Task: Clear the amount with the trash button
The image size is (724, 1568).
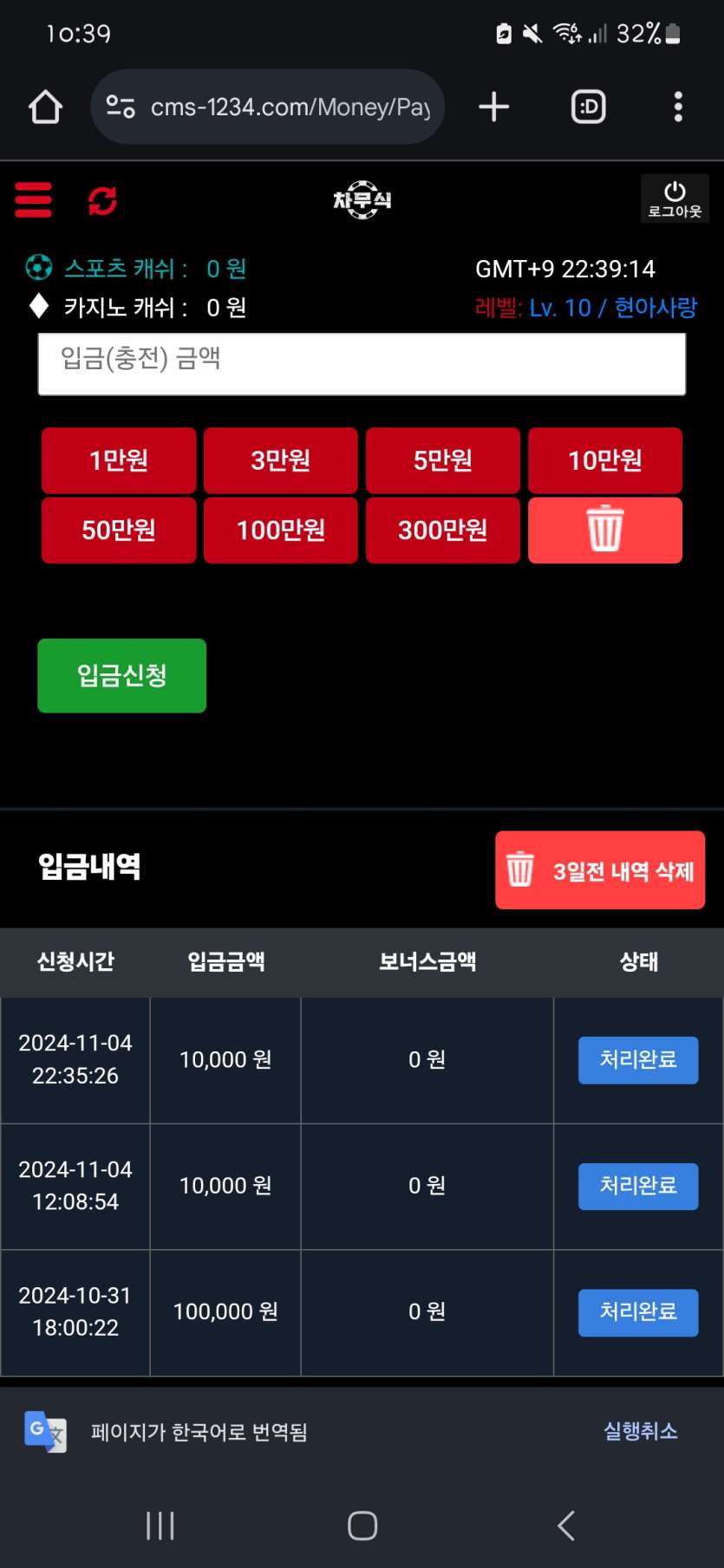Action: (x=605, y=530)
